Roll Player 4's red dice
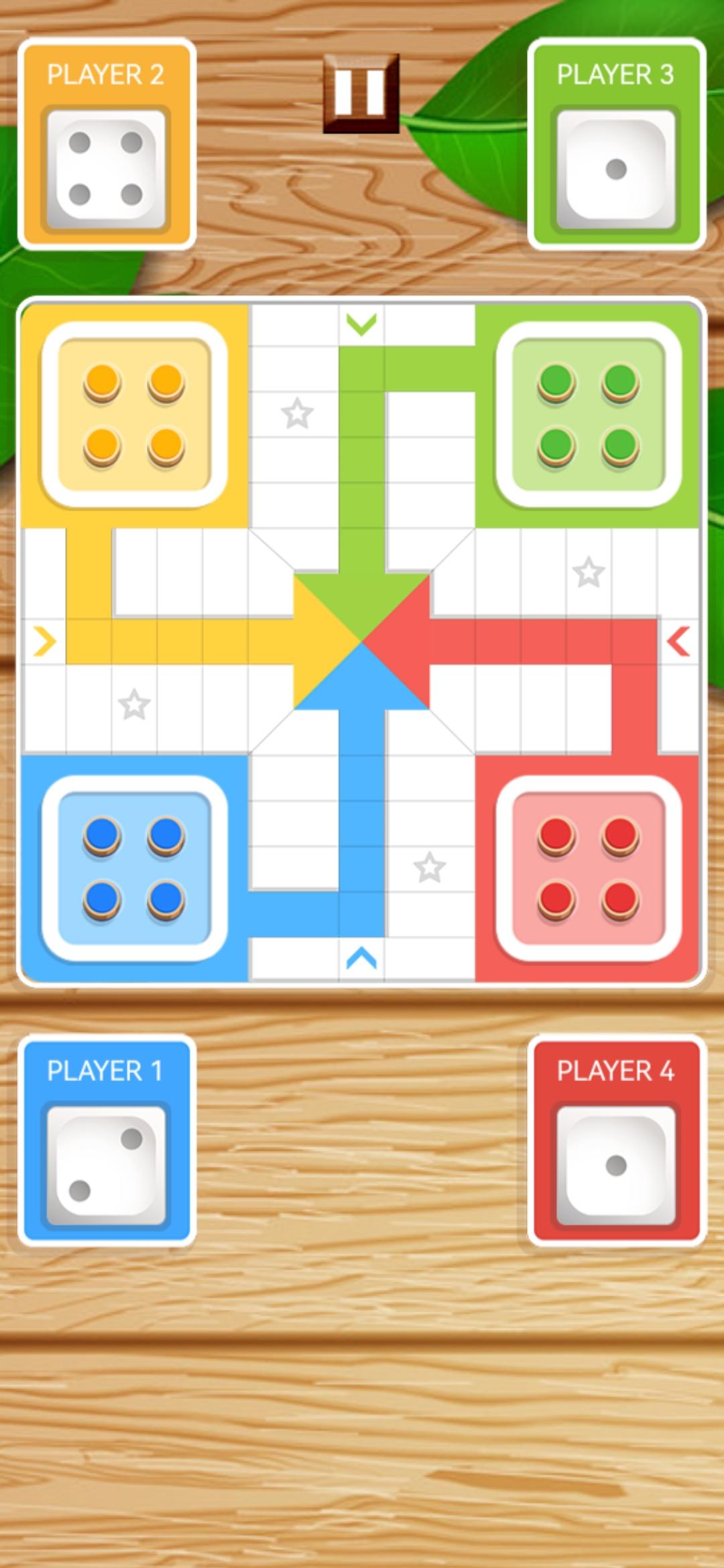 [616, 1165]
